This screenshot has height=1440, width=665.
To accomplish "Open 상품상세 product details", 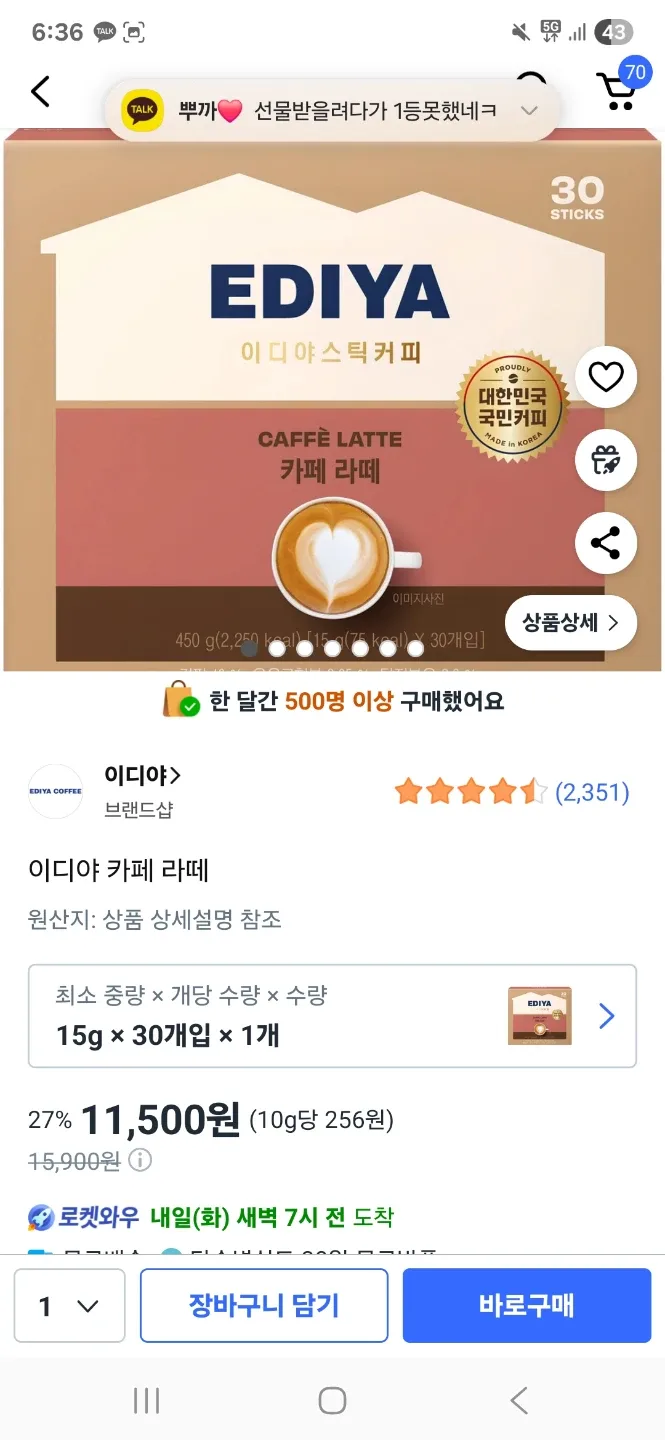I will (571, 623).
